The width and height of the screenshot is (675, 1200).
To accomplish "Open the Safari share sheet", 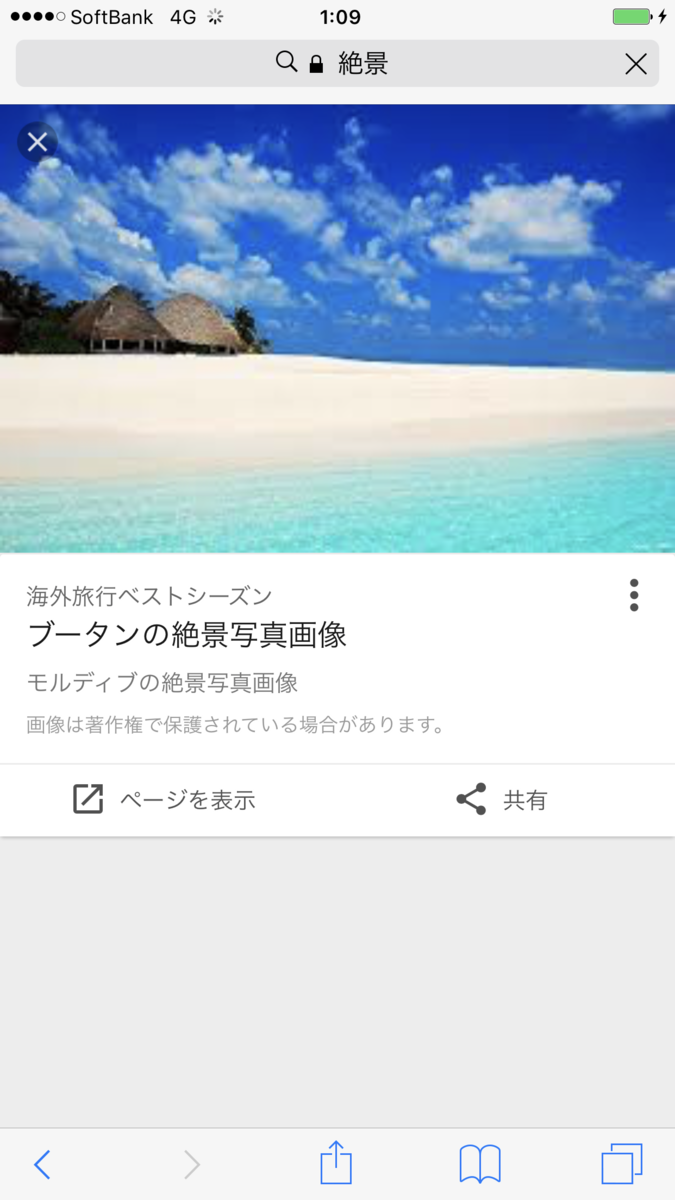I will [x=336, y=1163].
